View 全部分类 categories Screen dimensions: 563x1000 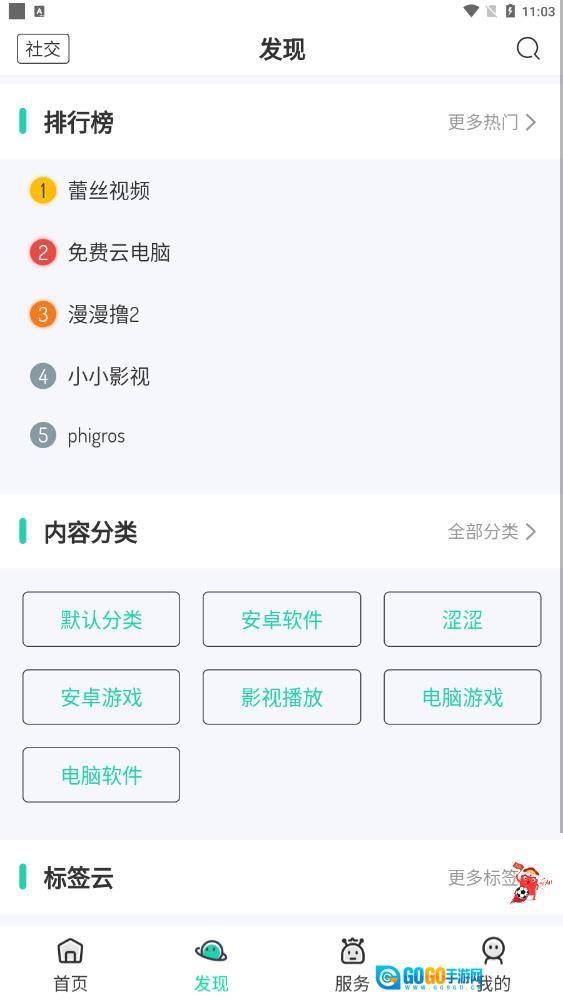(492, 531)
